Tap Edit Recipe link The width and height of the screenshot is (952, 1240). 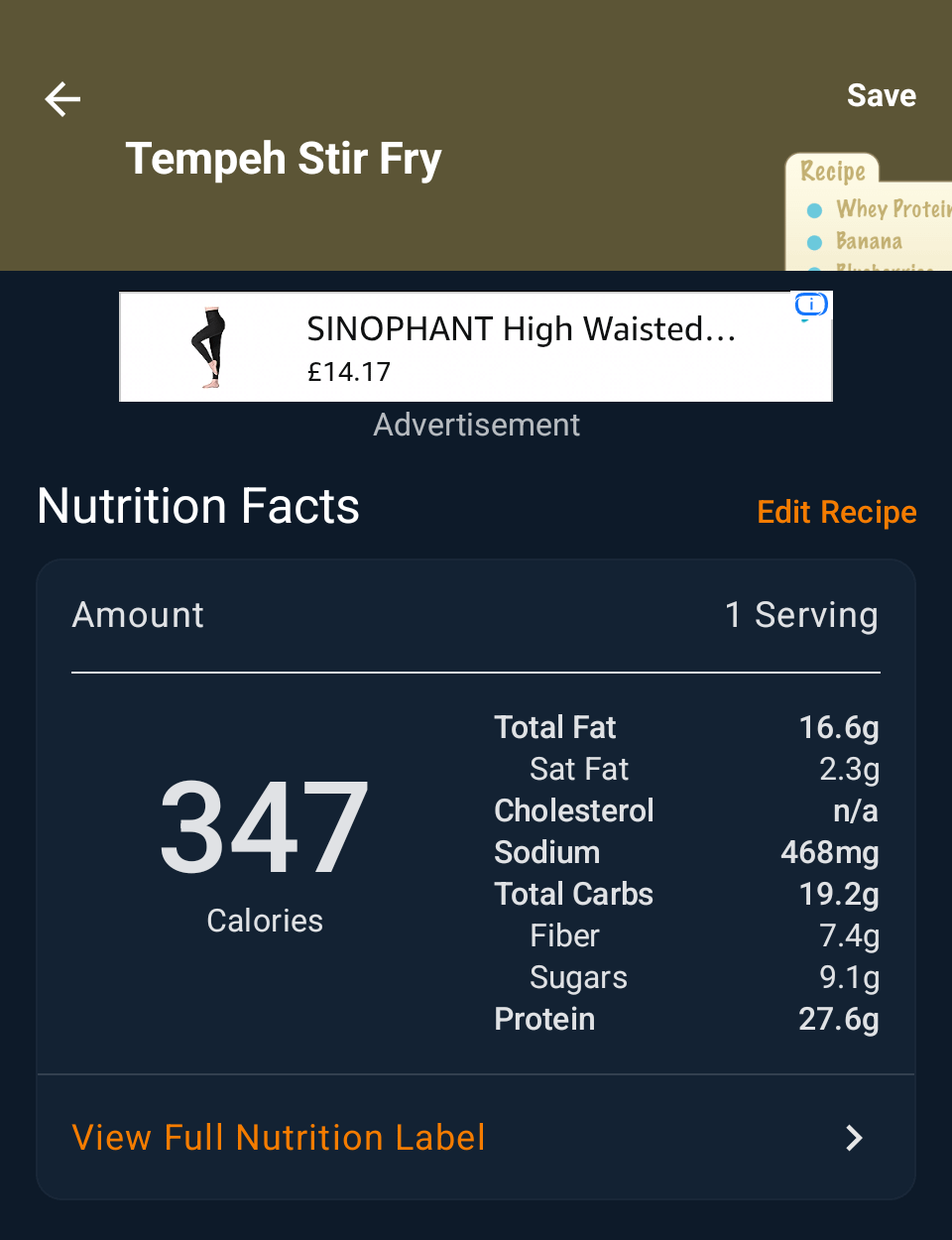tap(836, 512)
